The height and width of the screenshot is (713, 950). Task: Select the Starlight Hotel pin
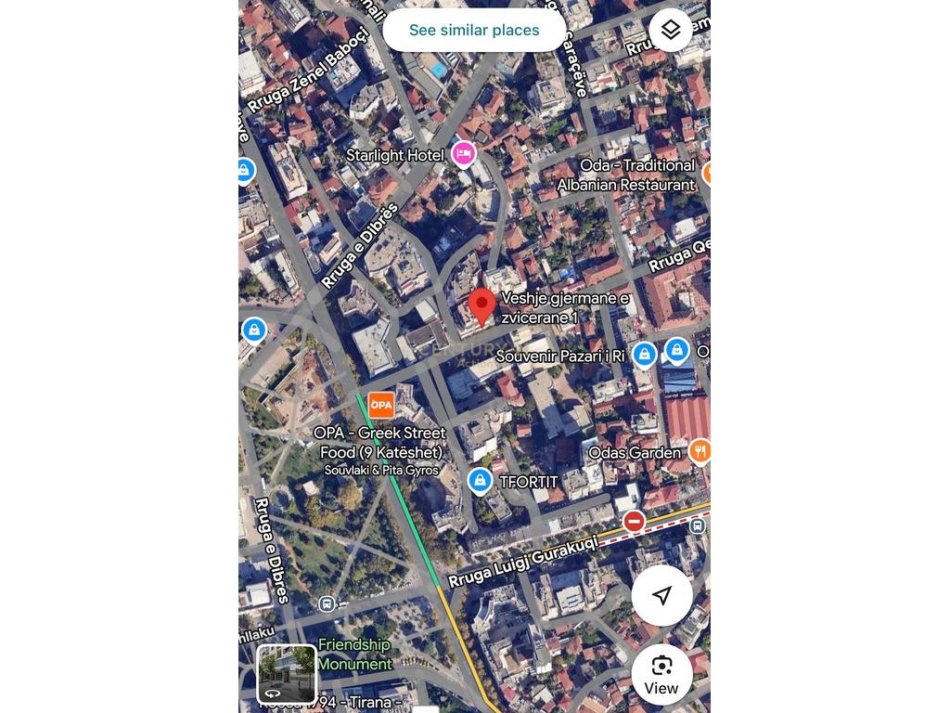463,153
